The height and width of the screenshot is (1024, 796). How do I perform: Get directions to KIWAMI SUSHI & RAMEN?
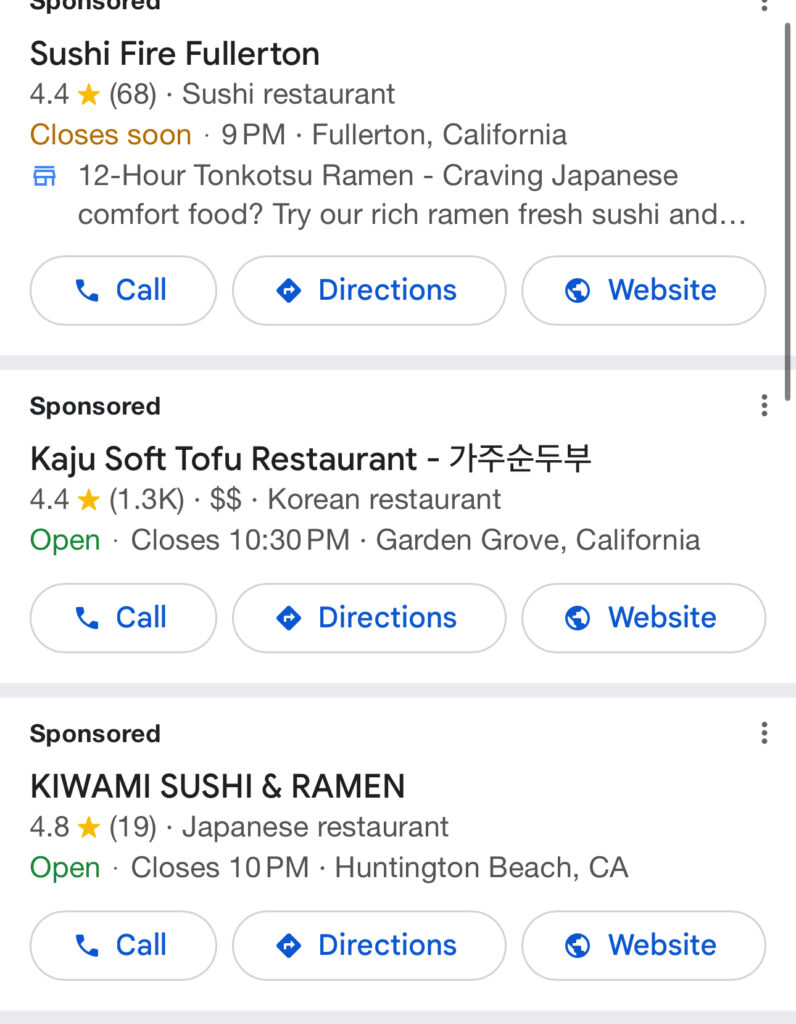point(369,945)
